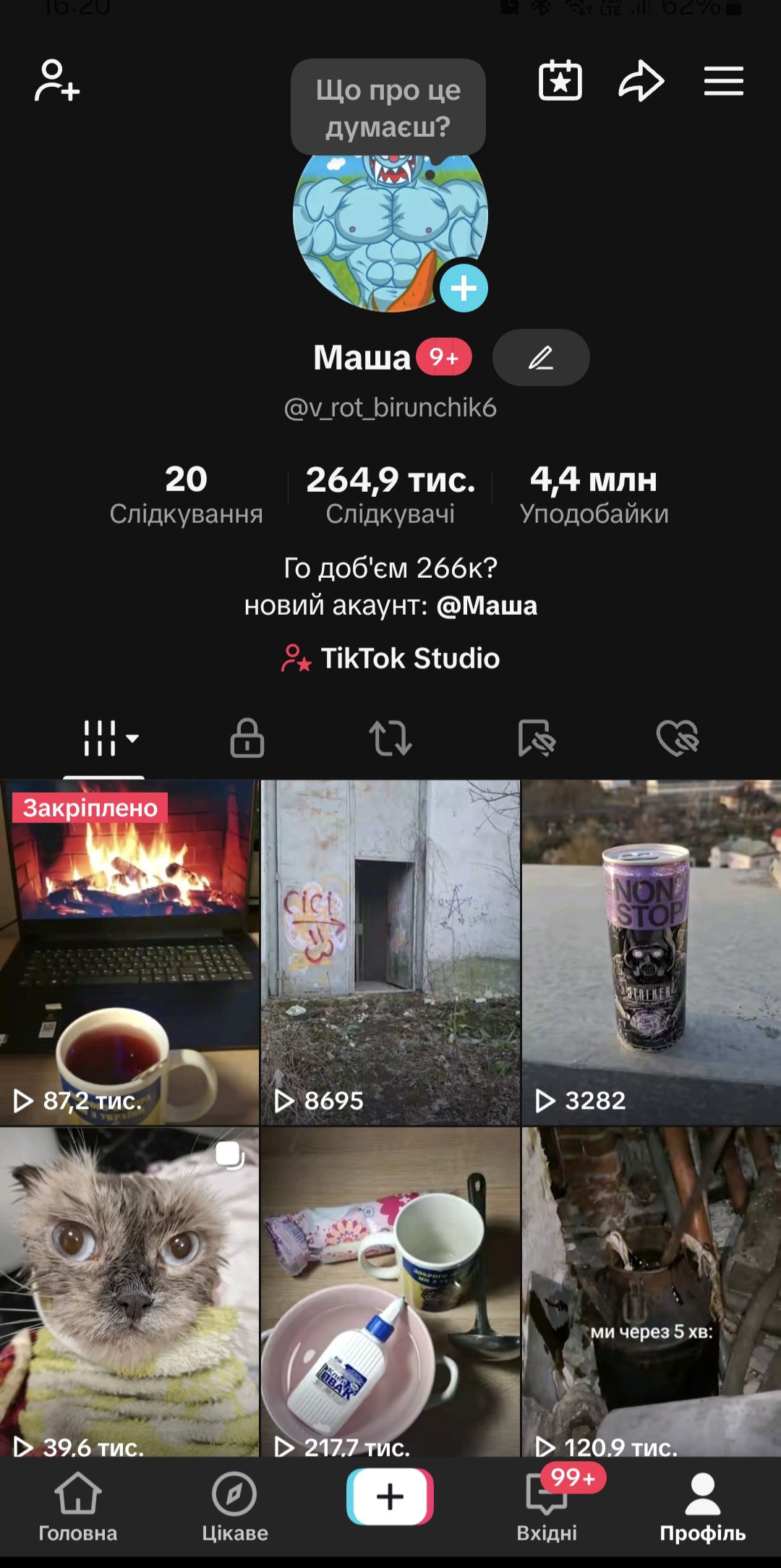Switch to the private videos lock tab
781x1568 pixels.
[x=247, y=738]
